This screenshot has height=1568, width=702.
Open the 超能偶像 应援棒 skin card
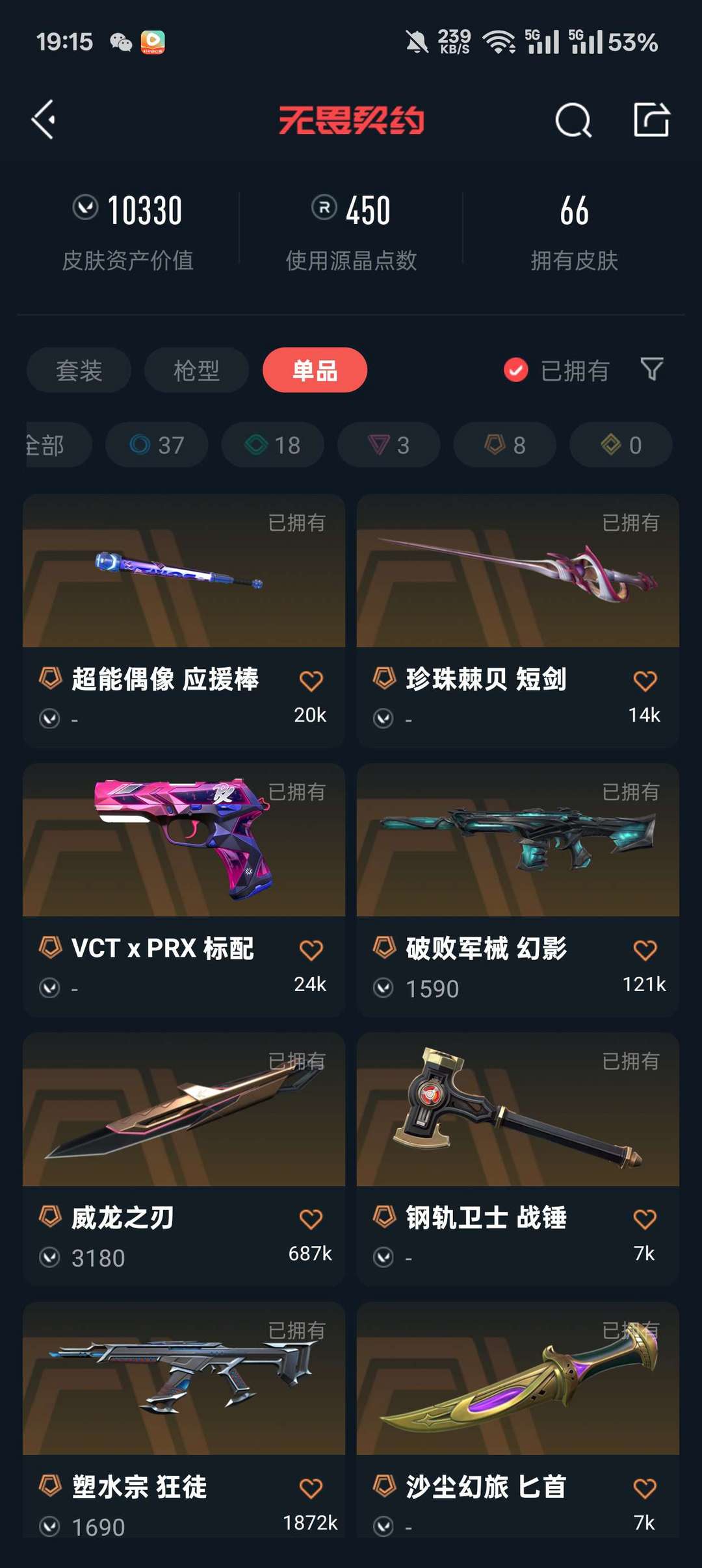[184, 621]
